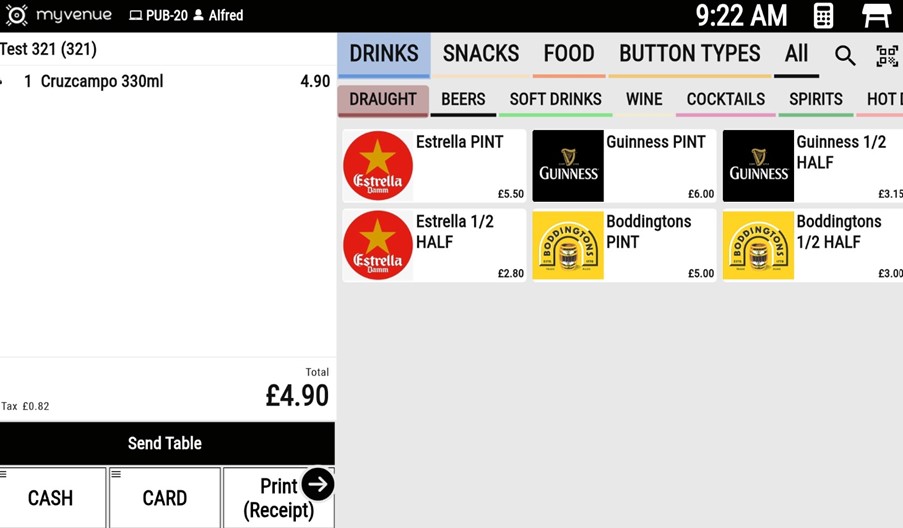
Task: Open the calculator icon in top bar
Action: (x=823, y=16)
